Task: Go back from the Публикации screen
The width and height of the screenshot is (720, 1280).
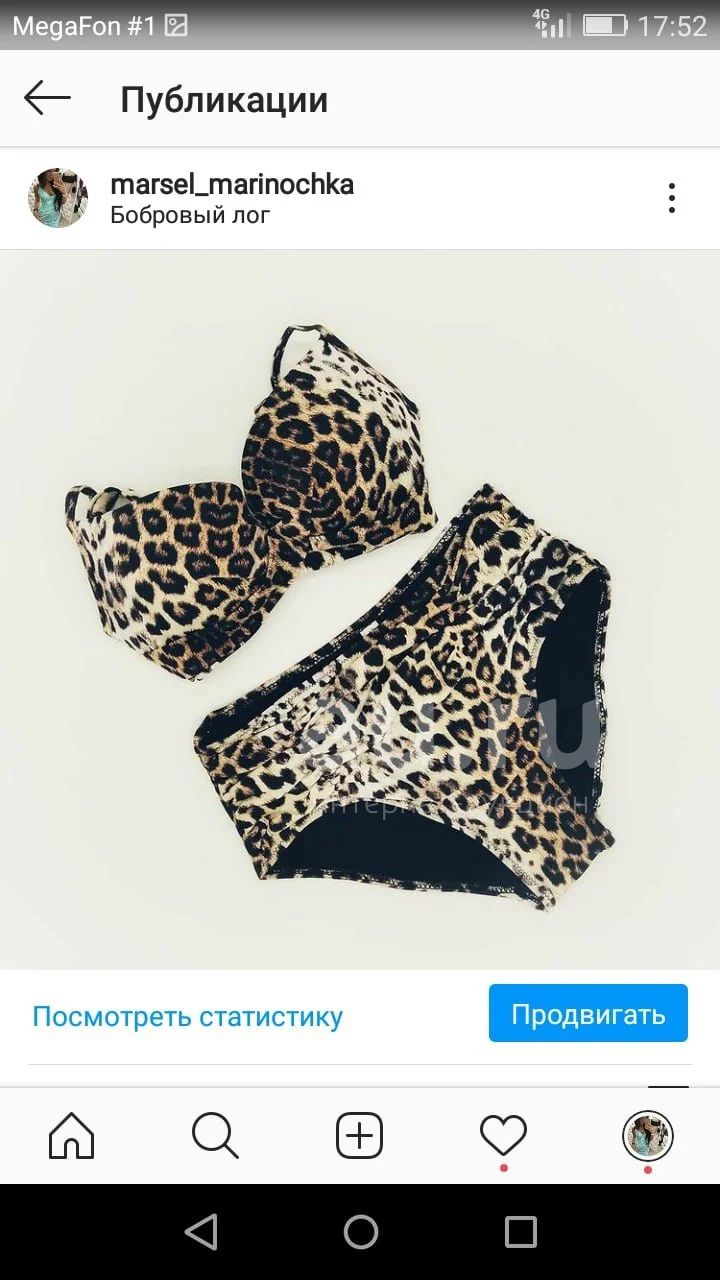Action: tap(47, 99)
